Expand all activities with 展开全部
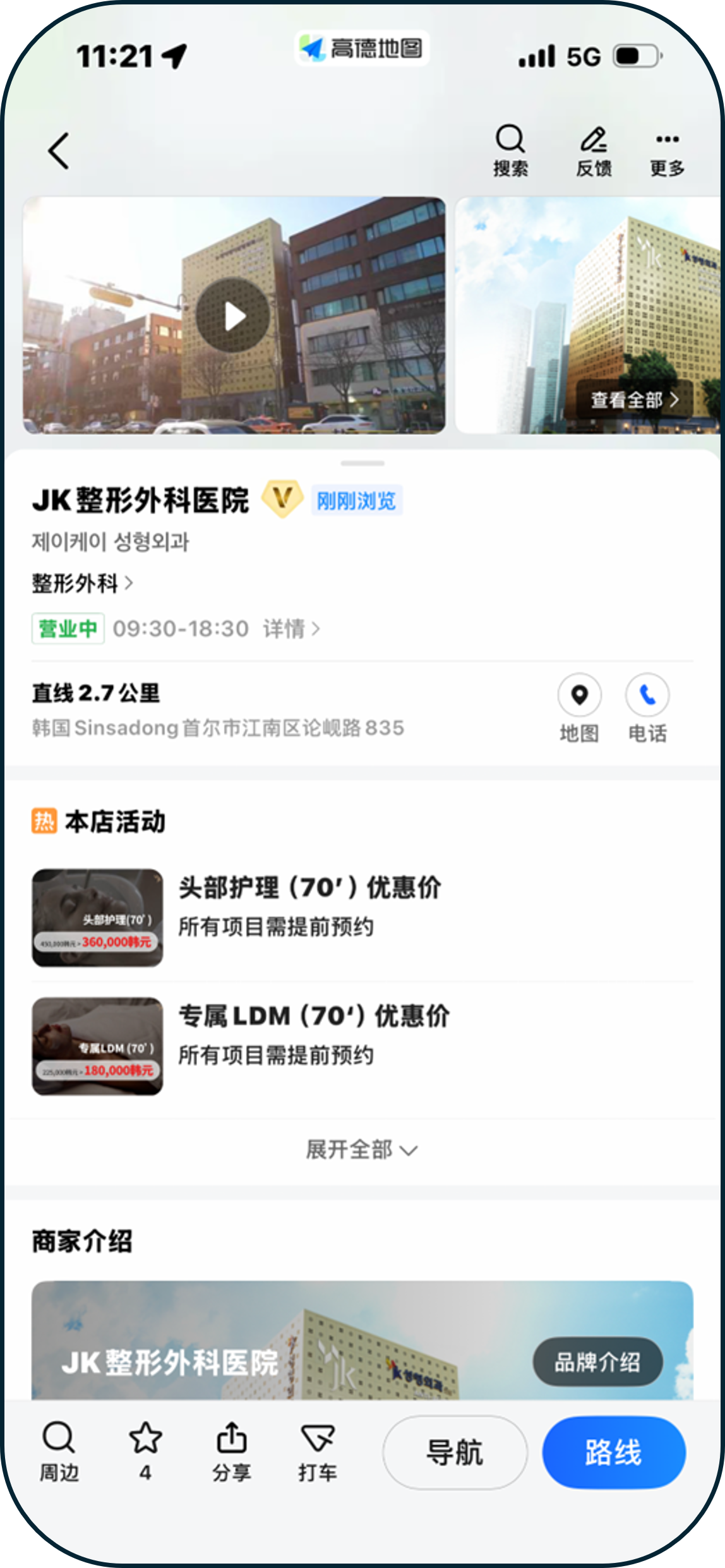 click(x=361, y=1150)
